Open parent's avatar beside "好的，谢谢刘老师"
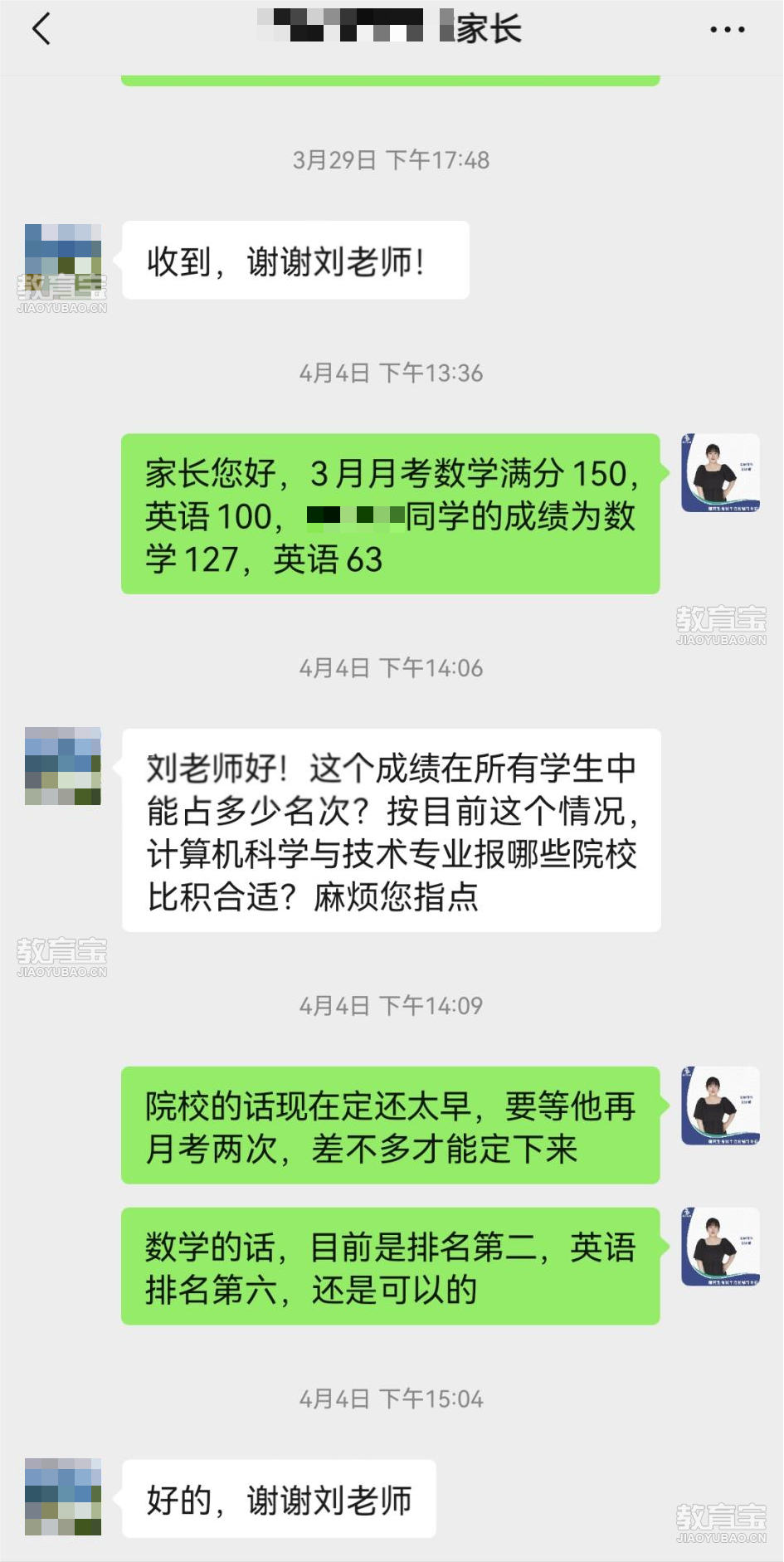The width and height of the screenshot is (784, 1562). pyautogui.click(x=63, y=1496)
